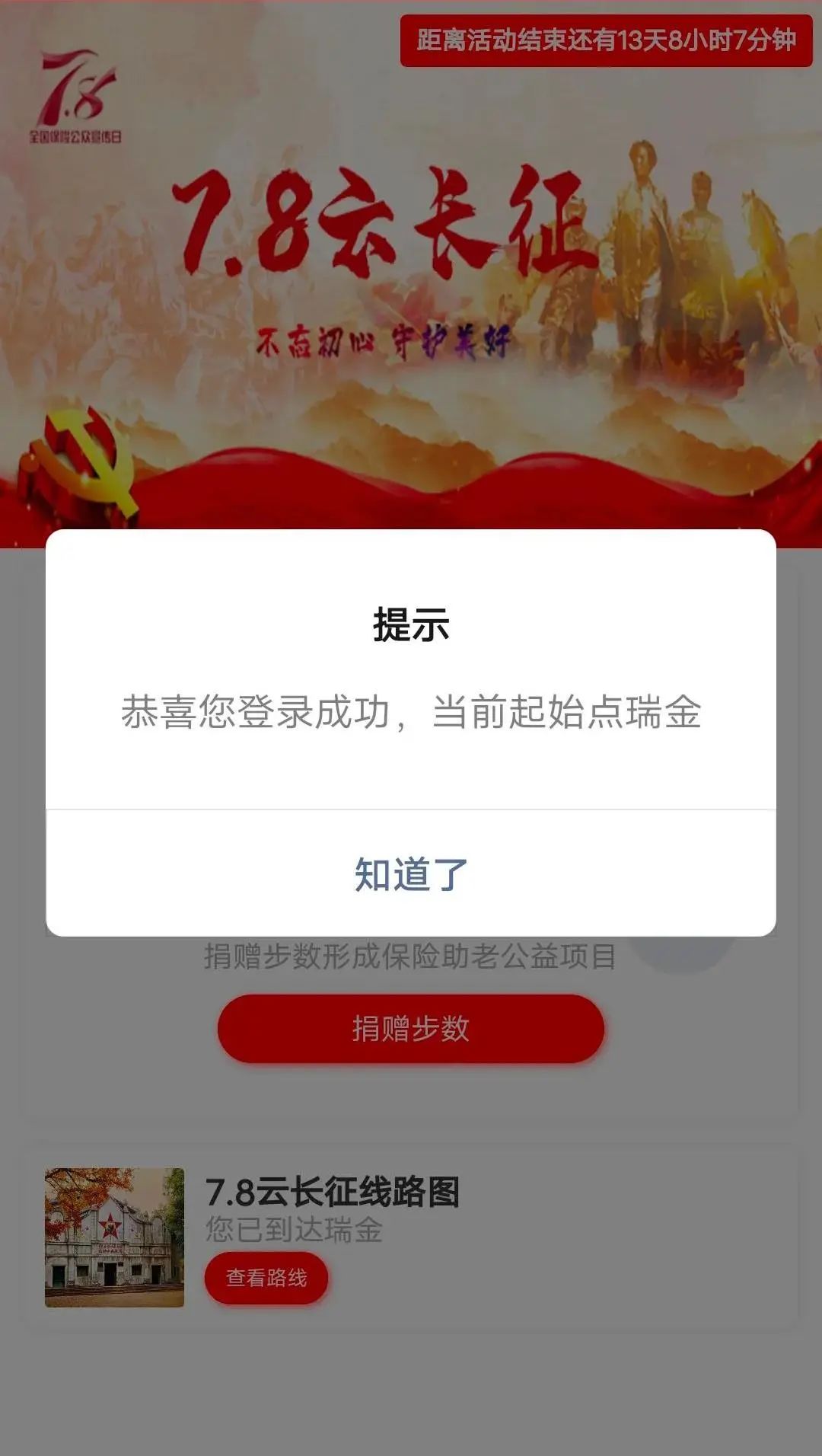Tap the 捐赠步数 button
Image resolution: width=822 pixels, height=1456 pixels.
click(x=411, y=1028)
